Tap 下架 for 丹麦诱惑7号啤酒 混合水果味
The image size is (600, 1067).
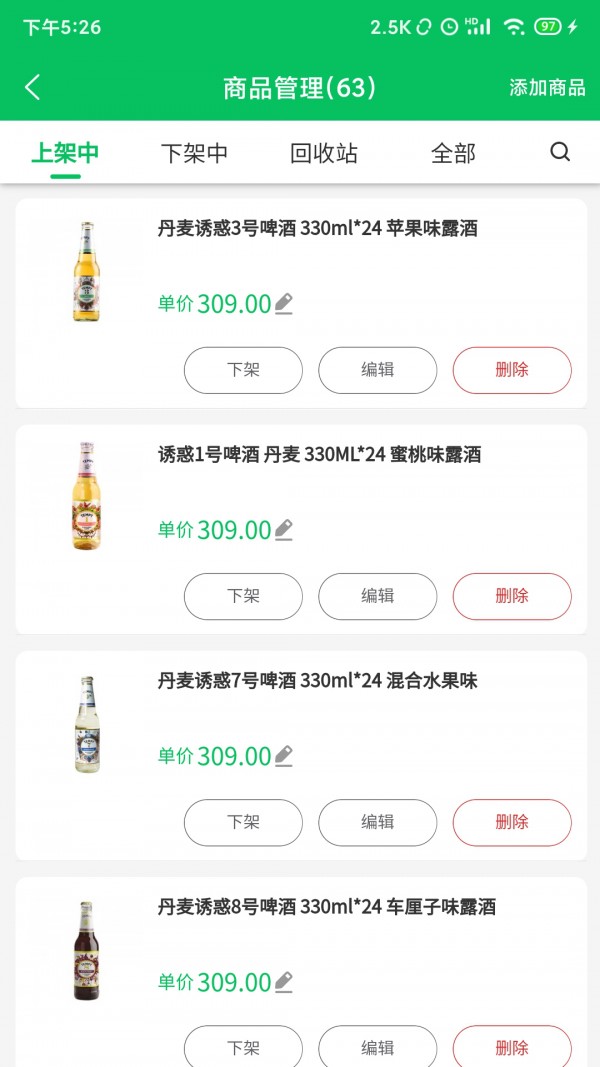(243, 822)
